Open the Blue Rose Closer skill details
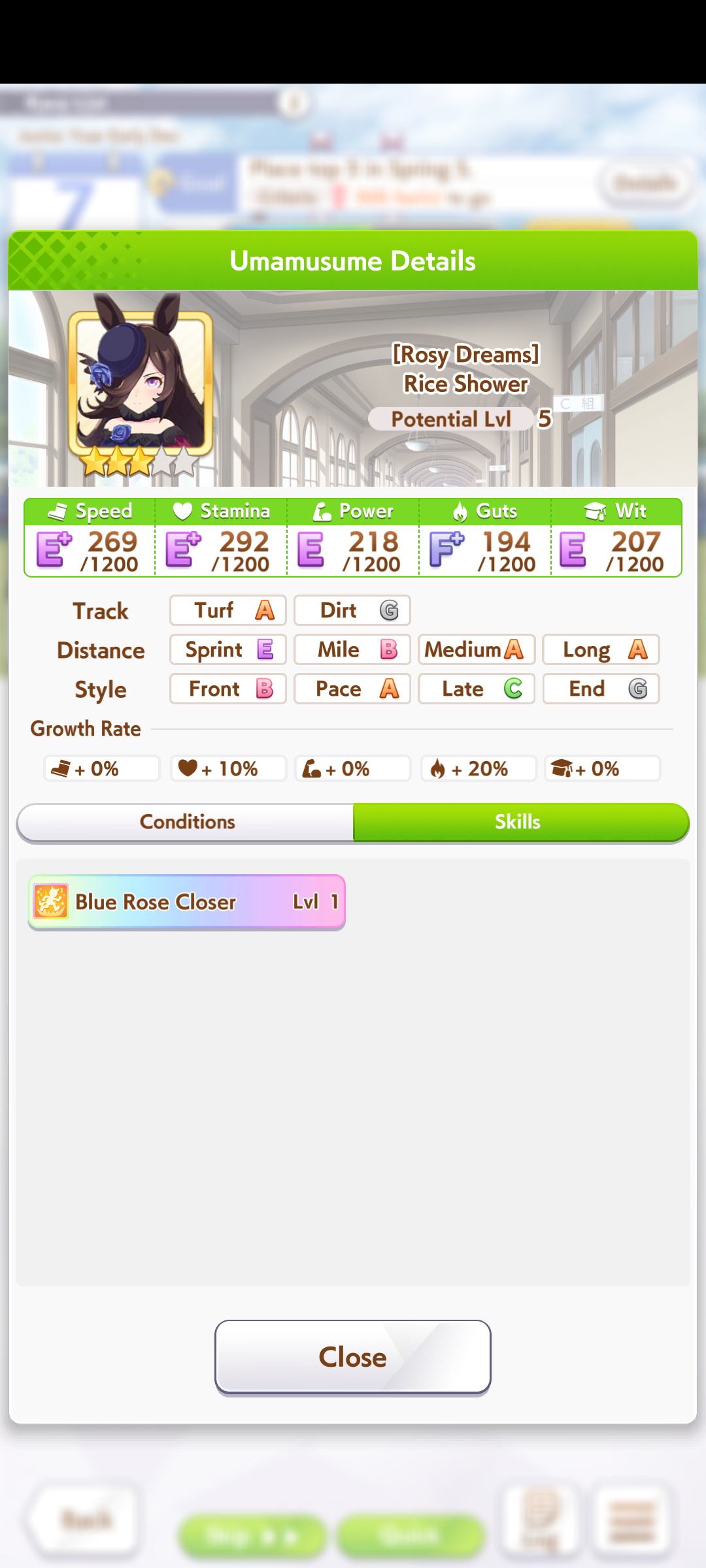The height and width of the screenshot is (1568, 706). (187, 902)
